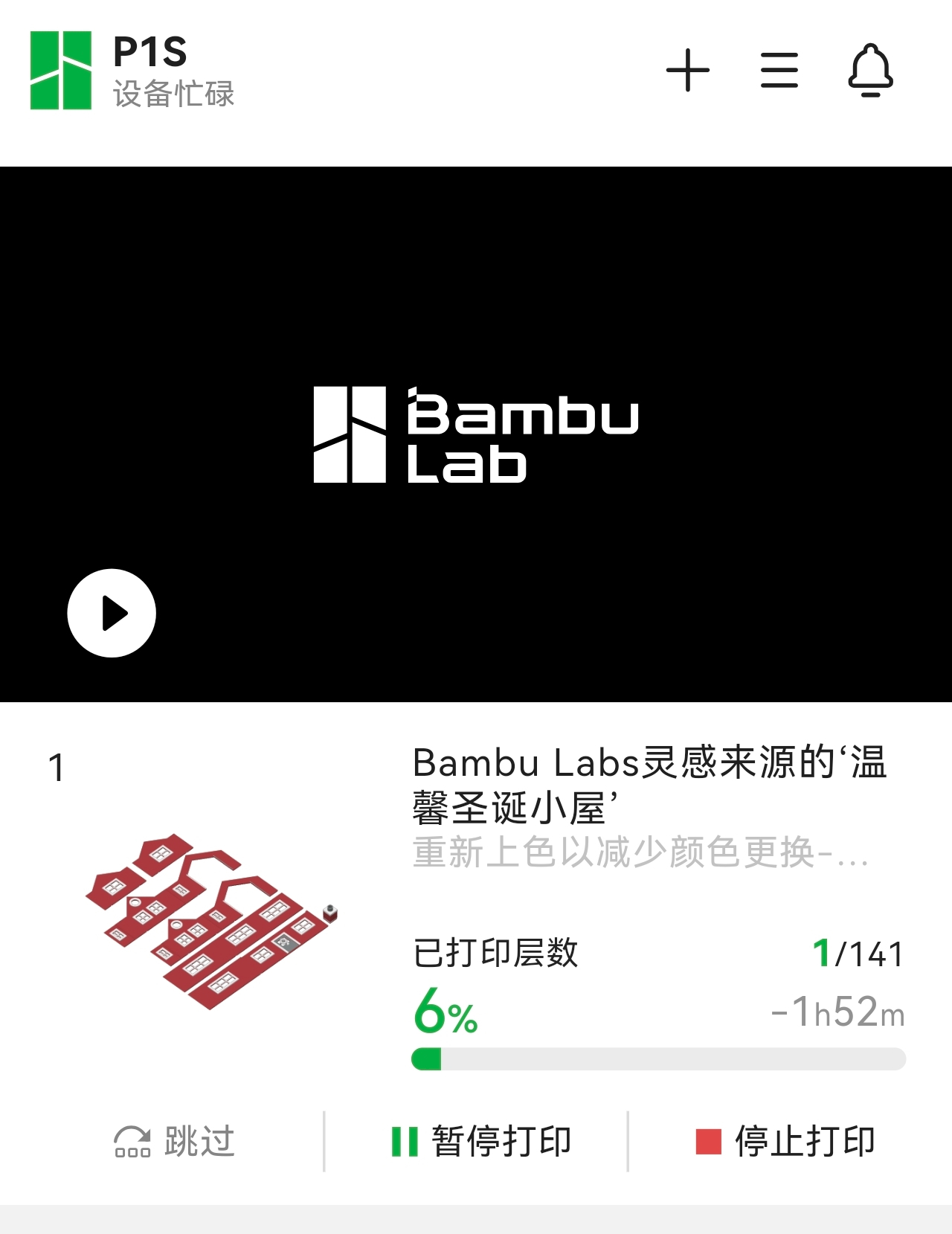The height and width of the screenshot is (1234, 952).
Task: Play the printer camera live view
Action: click(112, 613)
